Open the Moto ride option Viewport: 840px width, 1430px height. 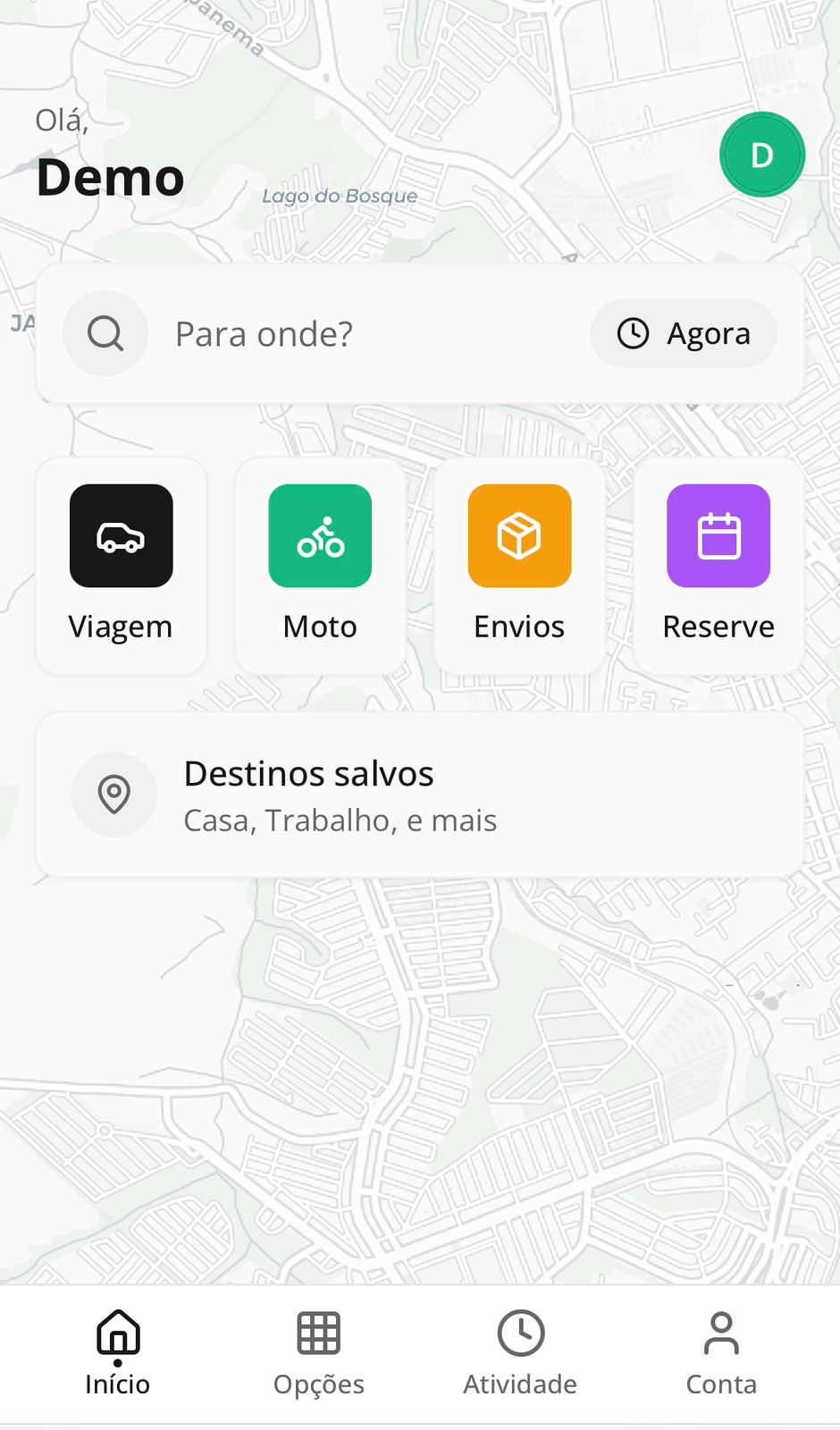320,534
